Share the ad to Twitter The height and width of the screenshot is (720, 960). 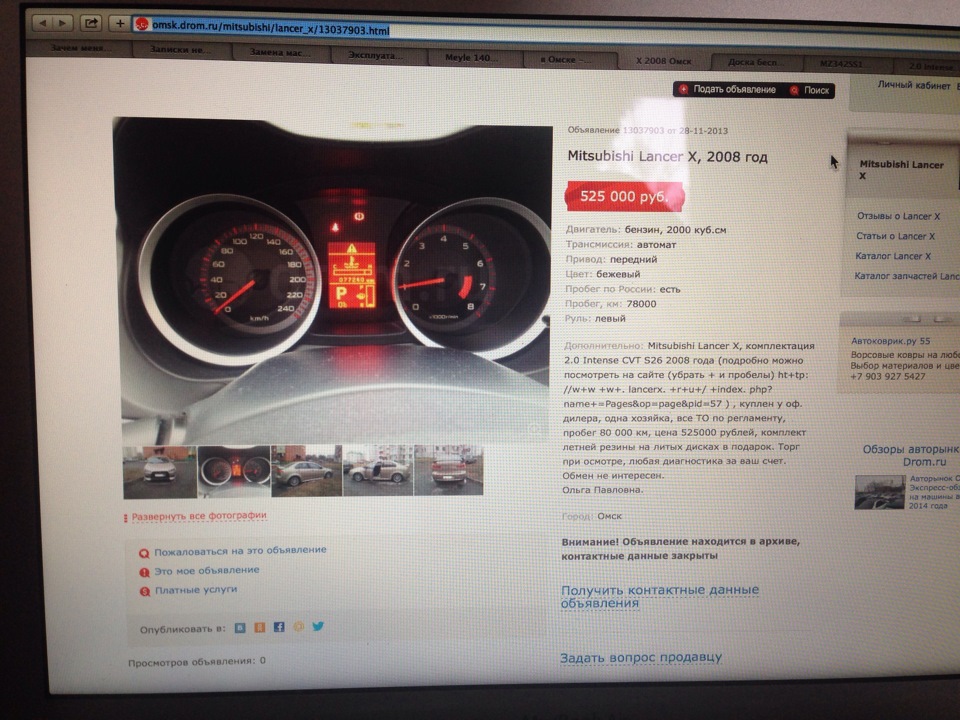(x=318, y=626)
